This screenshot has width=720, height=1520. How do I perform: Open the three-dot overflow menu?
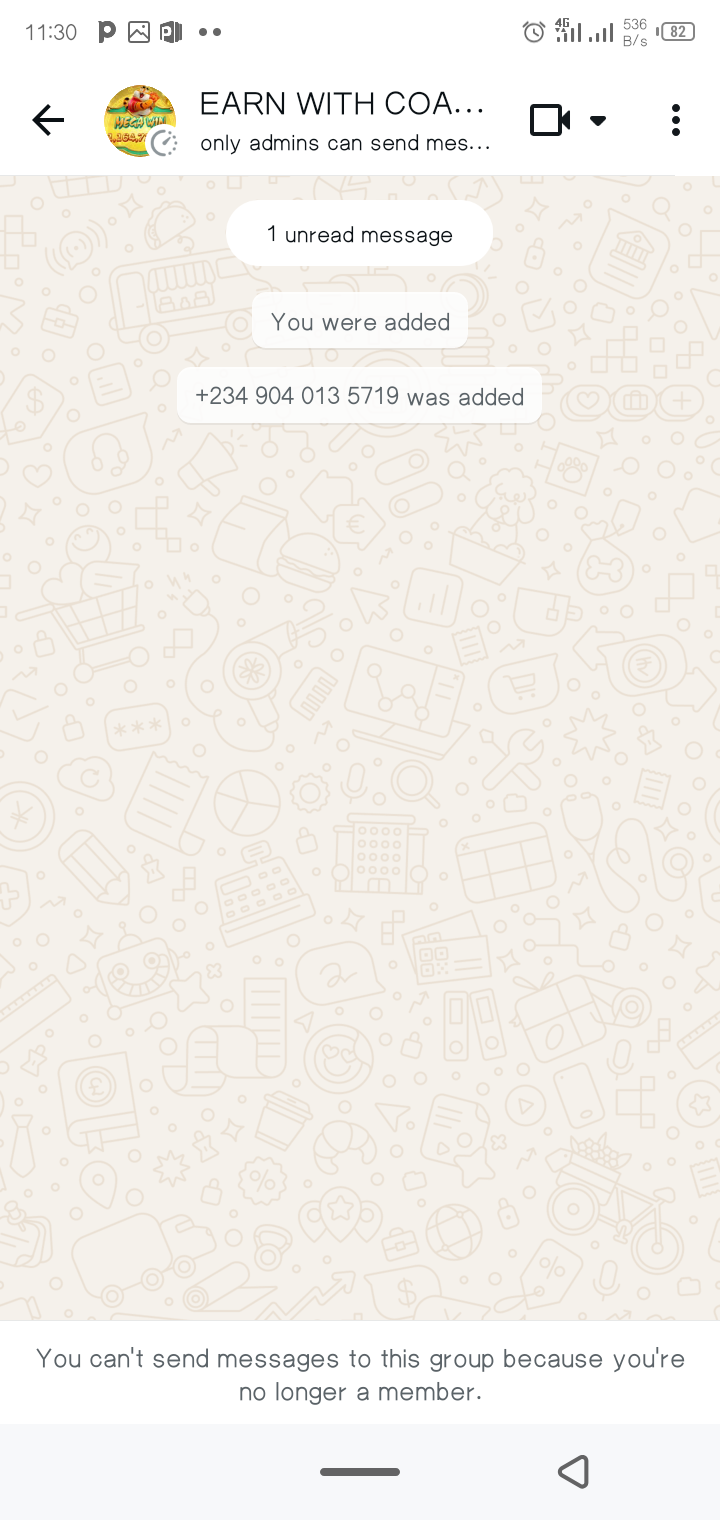(x=676, y=121)
